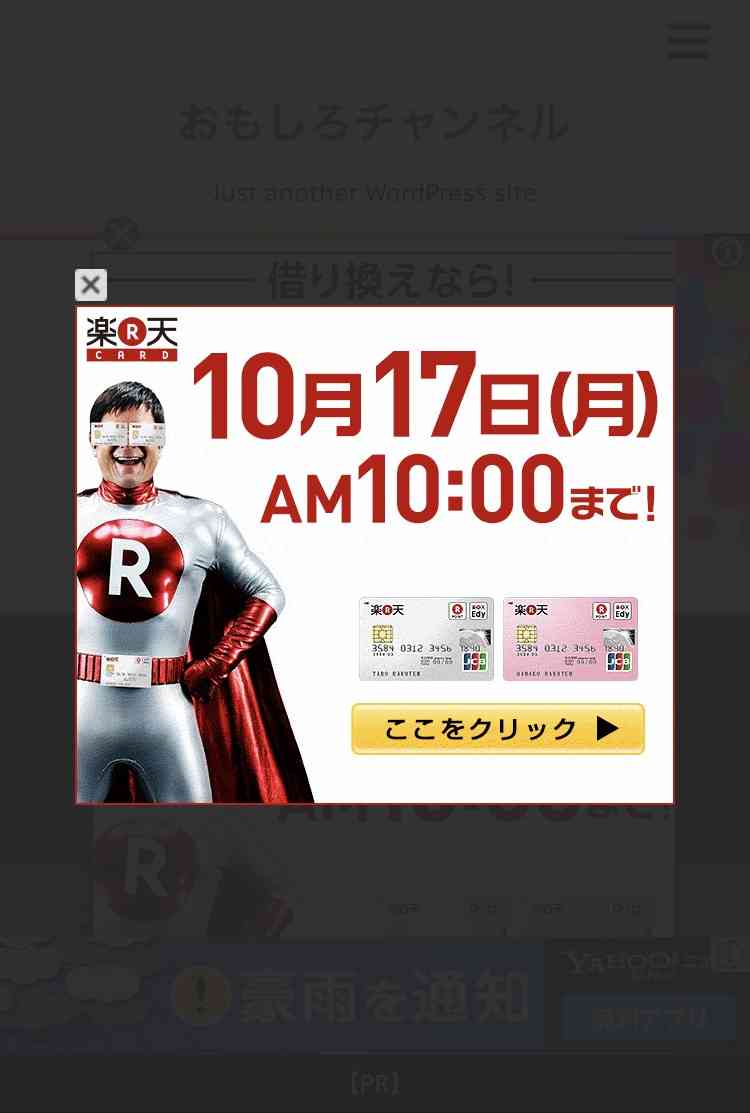Image resolution: width=750 pixels, height=1113 pixels.
Task: Open the hamburger navigation menu
Action: (688, 42)
